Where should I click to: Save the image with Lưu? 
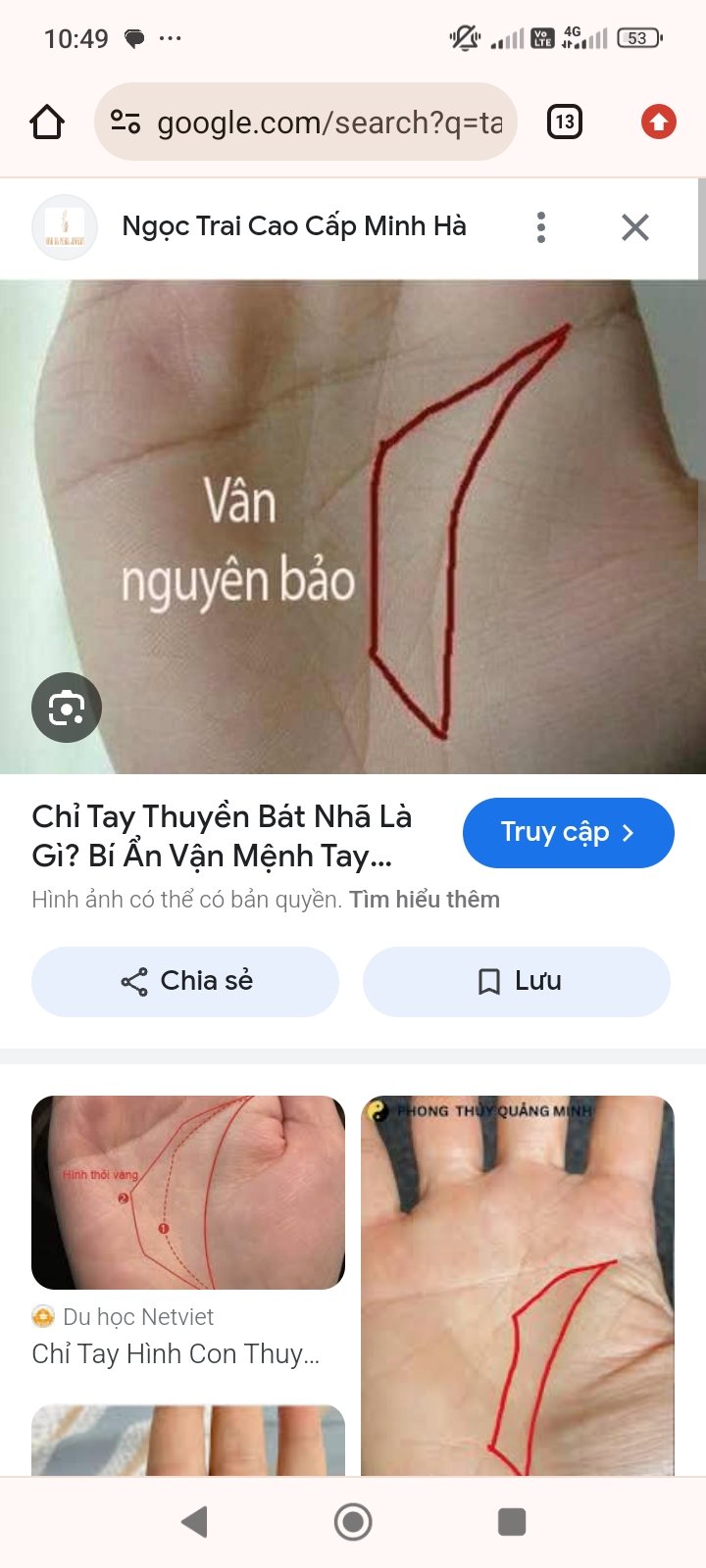coord(517,981)
